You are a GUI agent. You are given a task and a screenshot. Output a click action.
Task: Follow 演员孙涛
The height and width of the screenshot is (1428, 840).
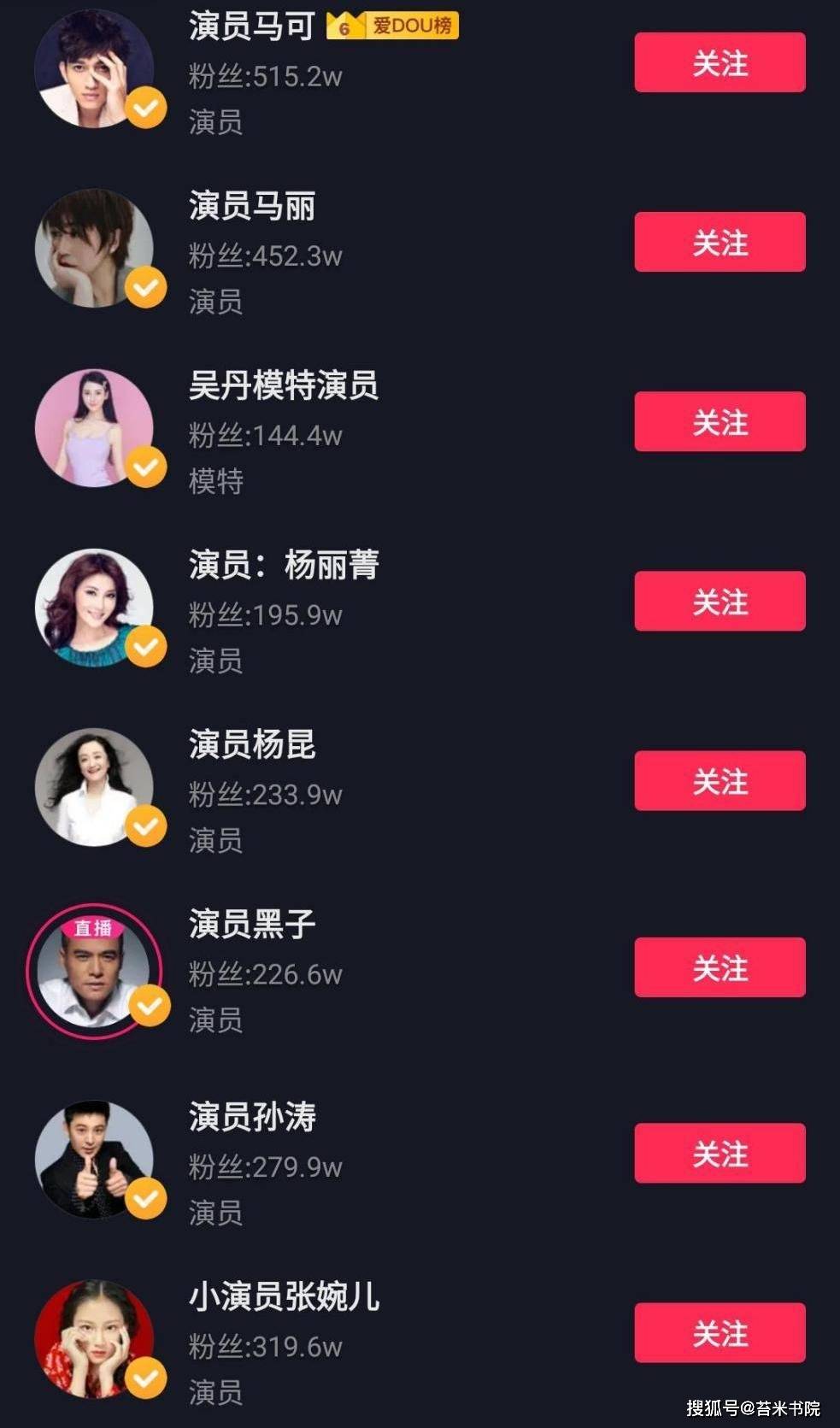coord(720,1154)
